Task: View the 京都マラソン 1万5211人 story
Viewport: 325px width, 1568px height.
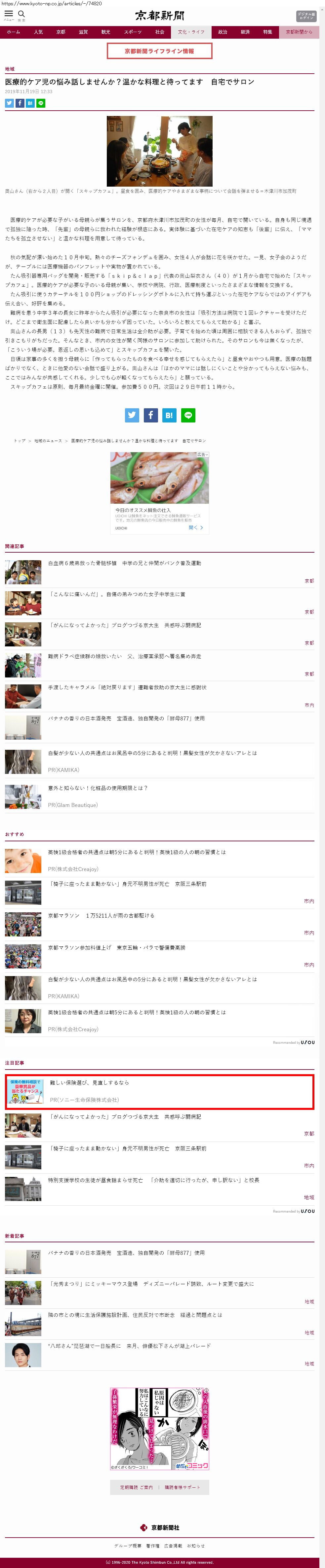Action: tap(101, 916)
